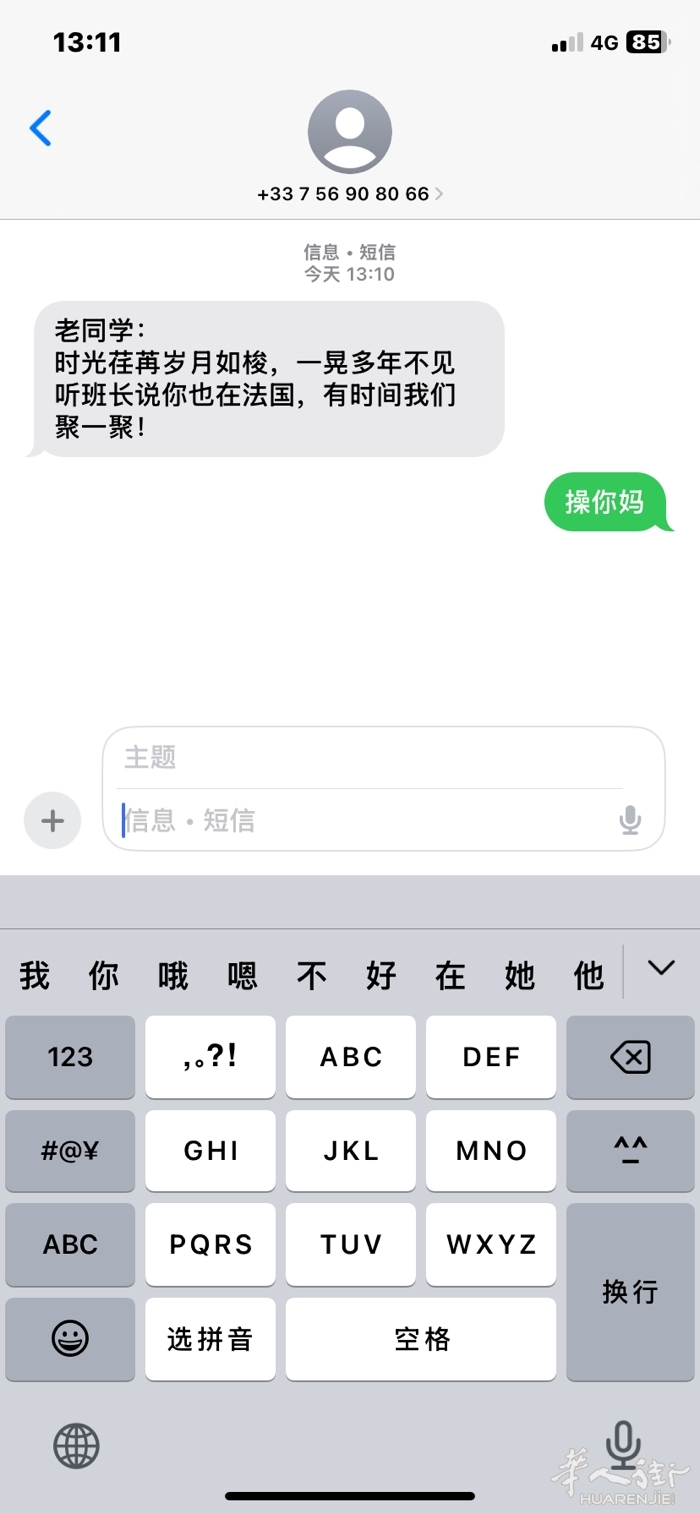This screenshot has height=1514, width=700.
Task: Insert a space with 空格
Action: pos(421,1339)
